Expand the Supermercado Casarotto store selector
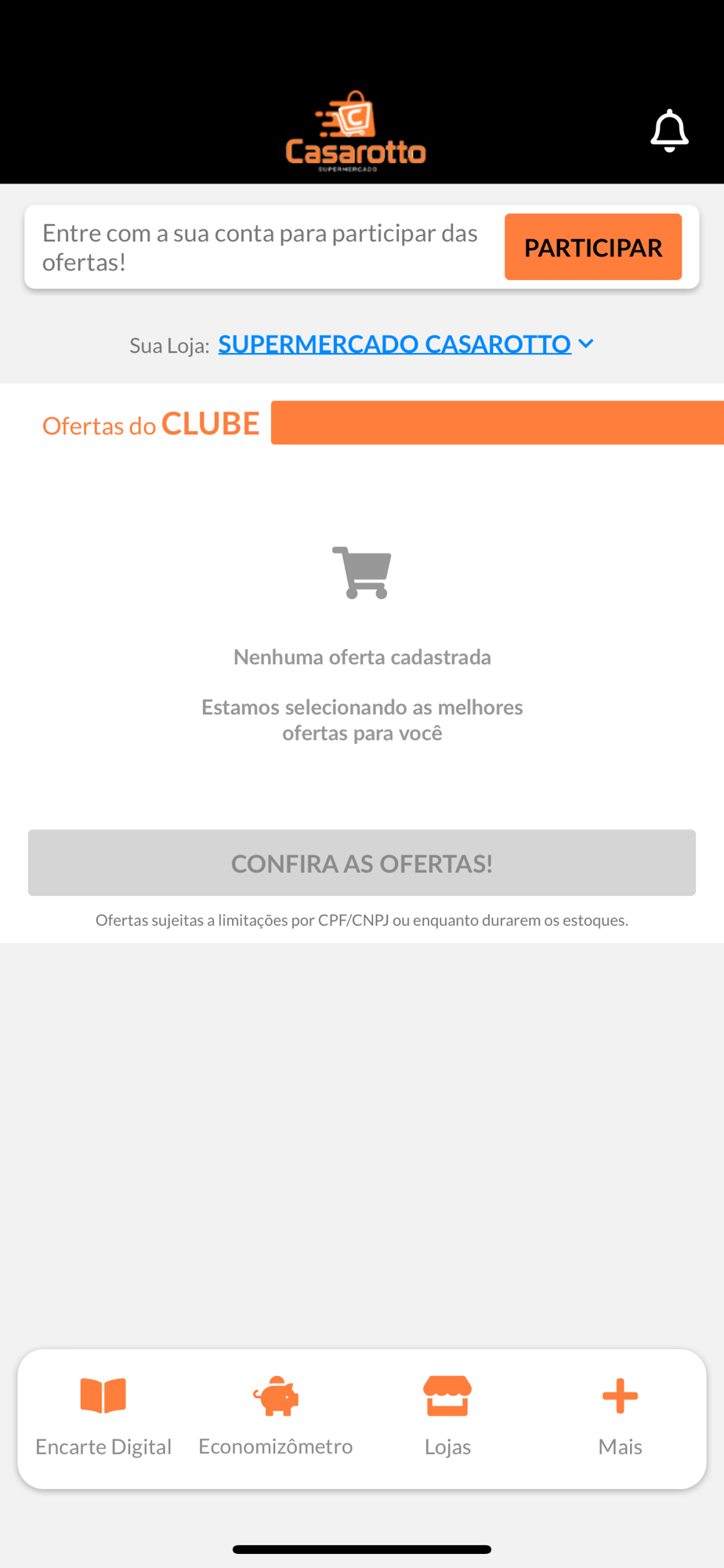The width and height of the screenshot is (724, 1568). coord(406,344)
